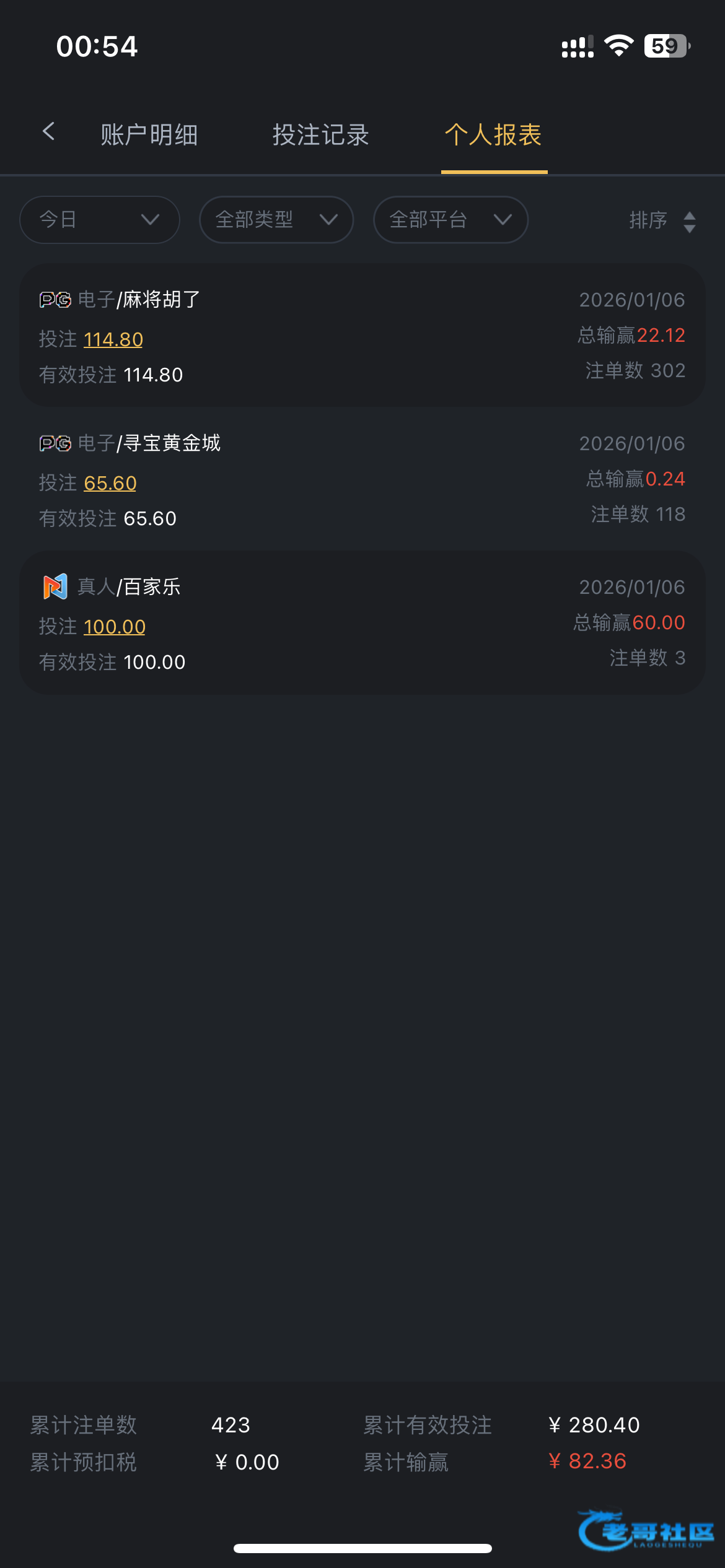Open the 65.60 bet amount link
Viewport: 725px width, 1568px height.
coord(110,483)
